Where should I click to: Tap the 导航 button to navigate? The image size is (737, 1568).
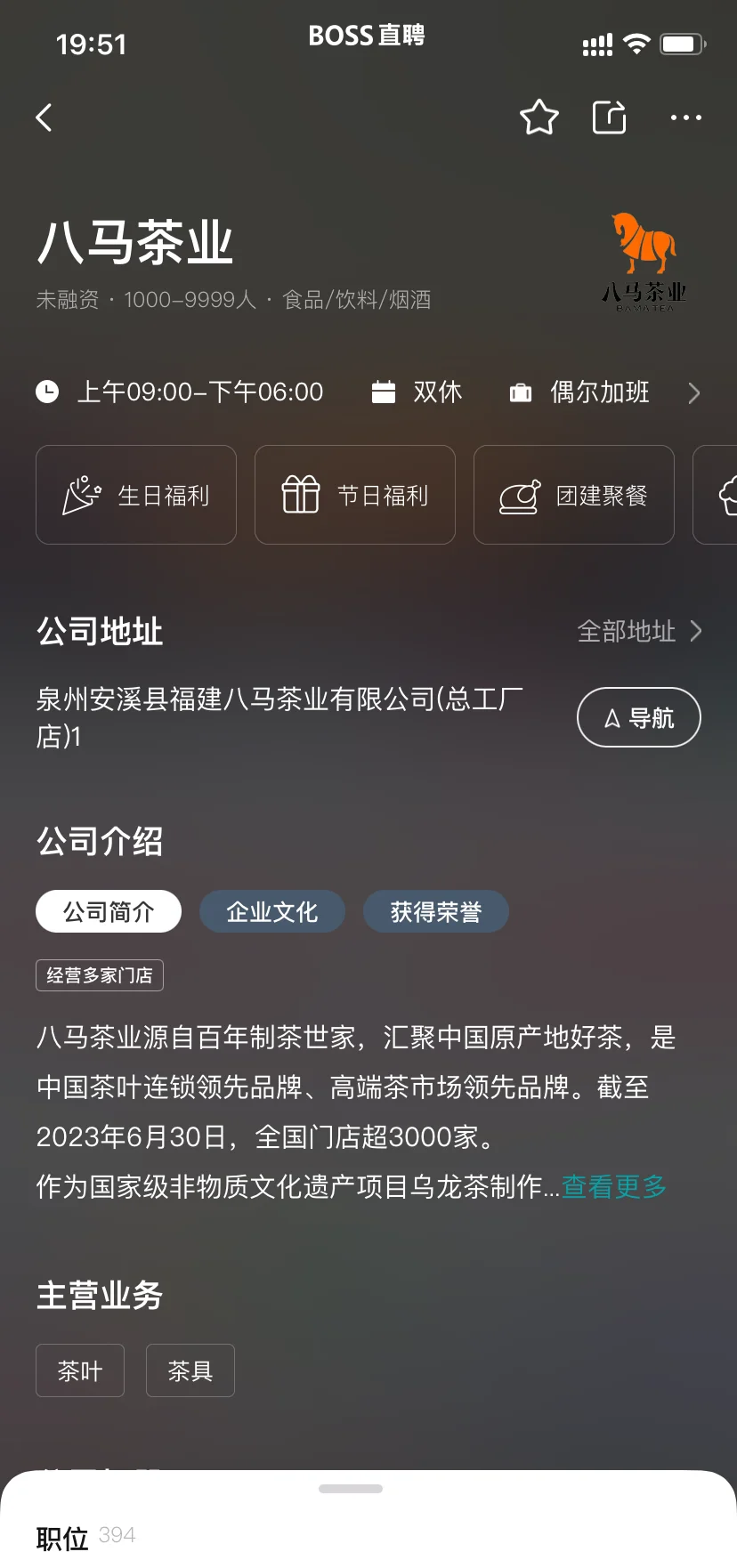(638, 717)
